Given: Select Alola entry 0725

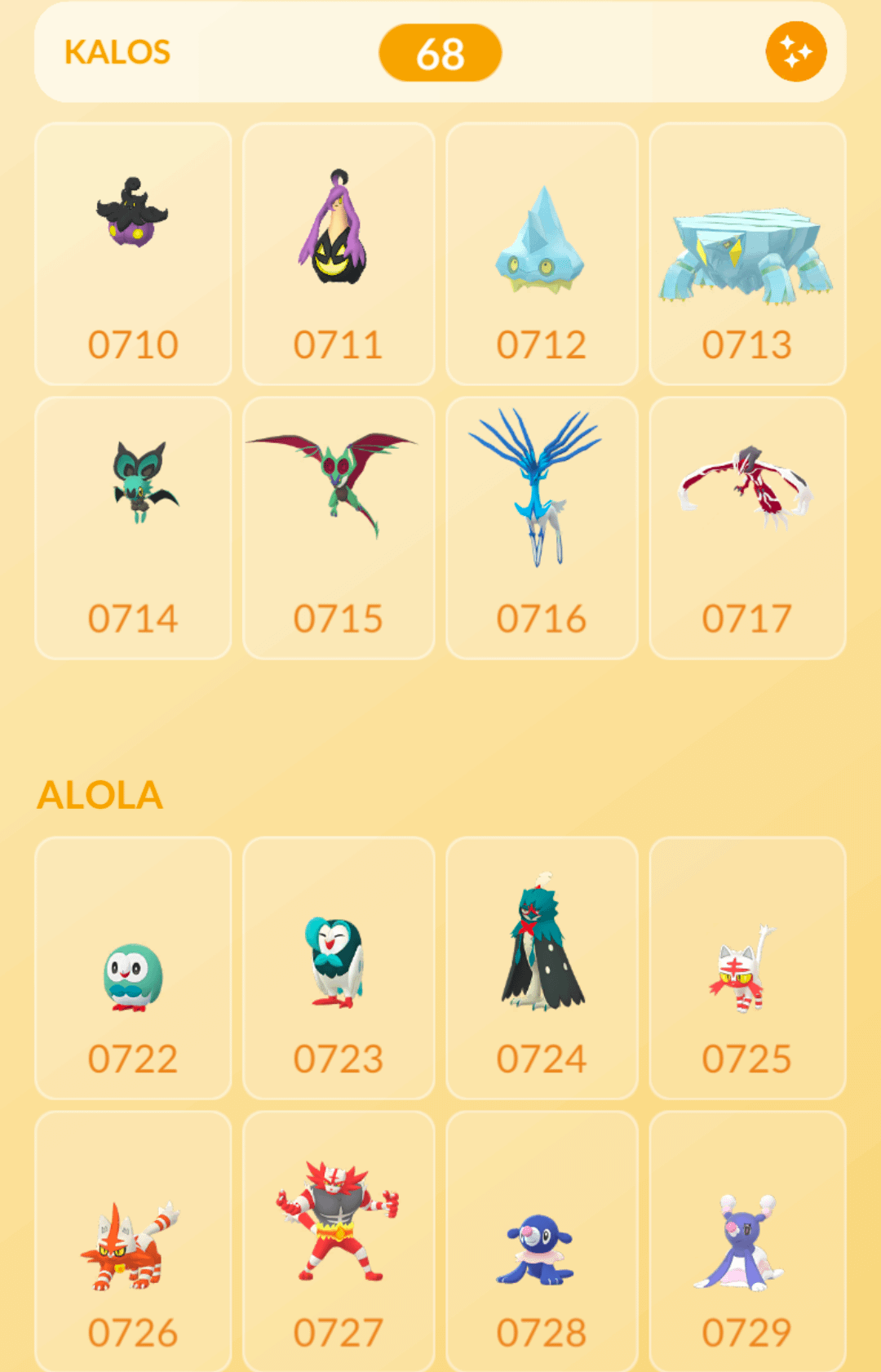Looking at the screenshot, I should tap(747, 968).
